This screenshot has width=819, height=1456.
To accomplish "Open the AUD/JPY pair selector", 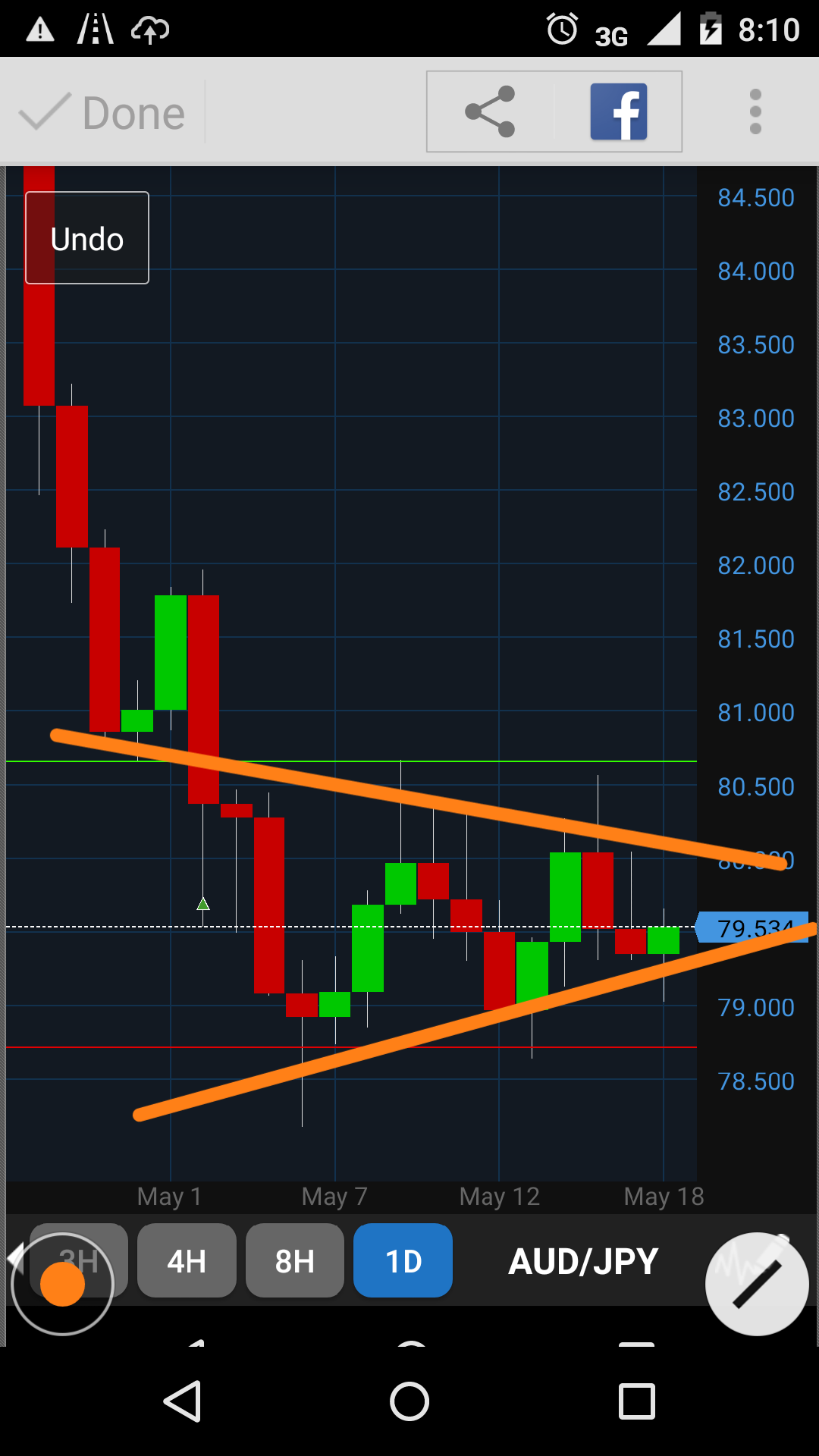I will 582,1261.
